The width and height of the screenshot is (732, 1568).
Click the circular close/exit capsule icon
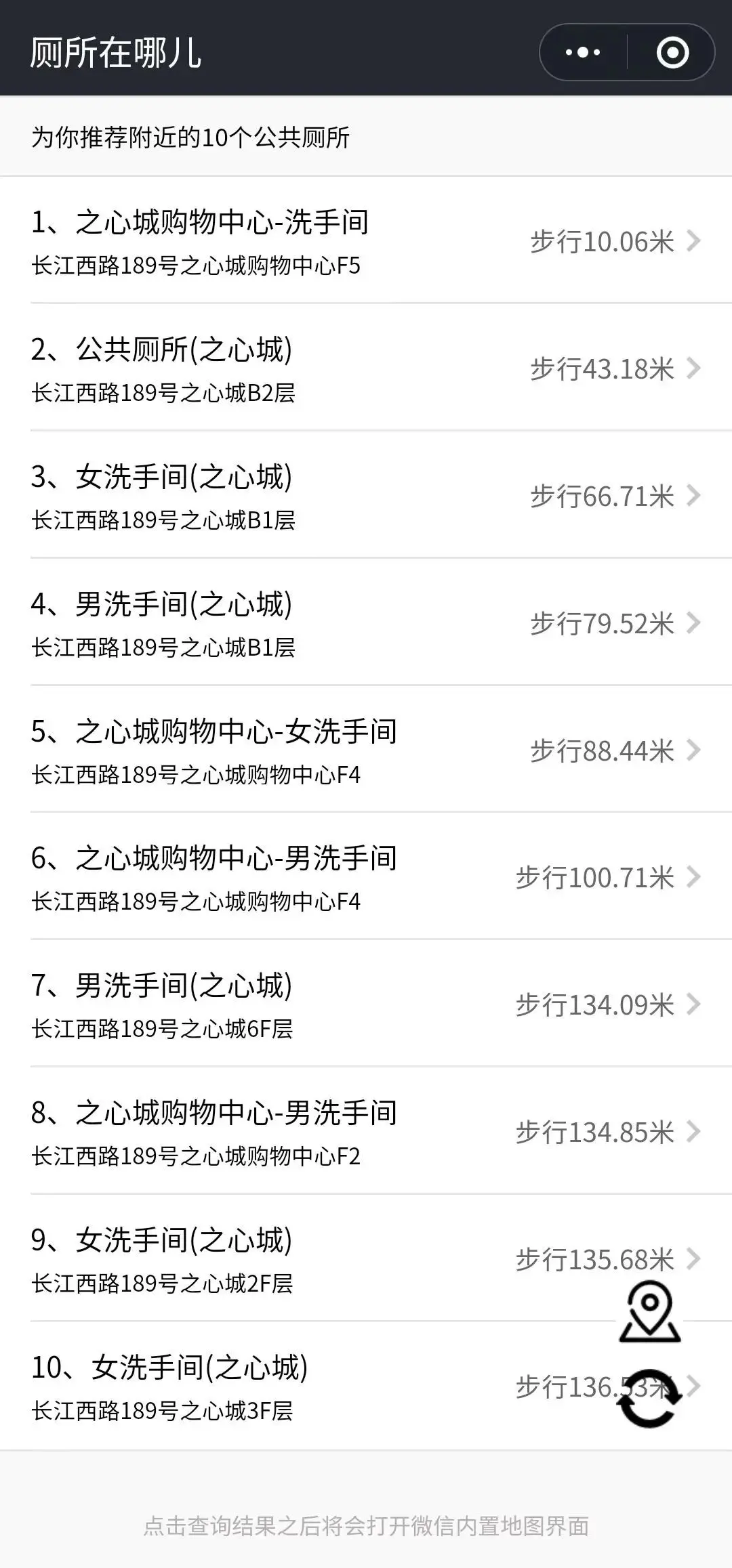673,51
